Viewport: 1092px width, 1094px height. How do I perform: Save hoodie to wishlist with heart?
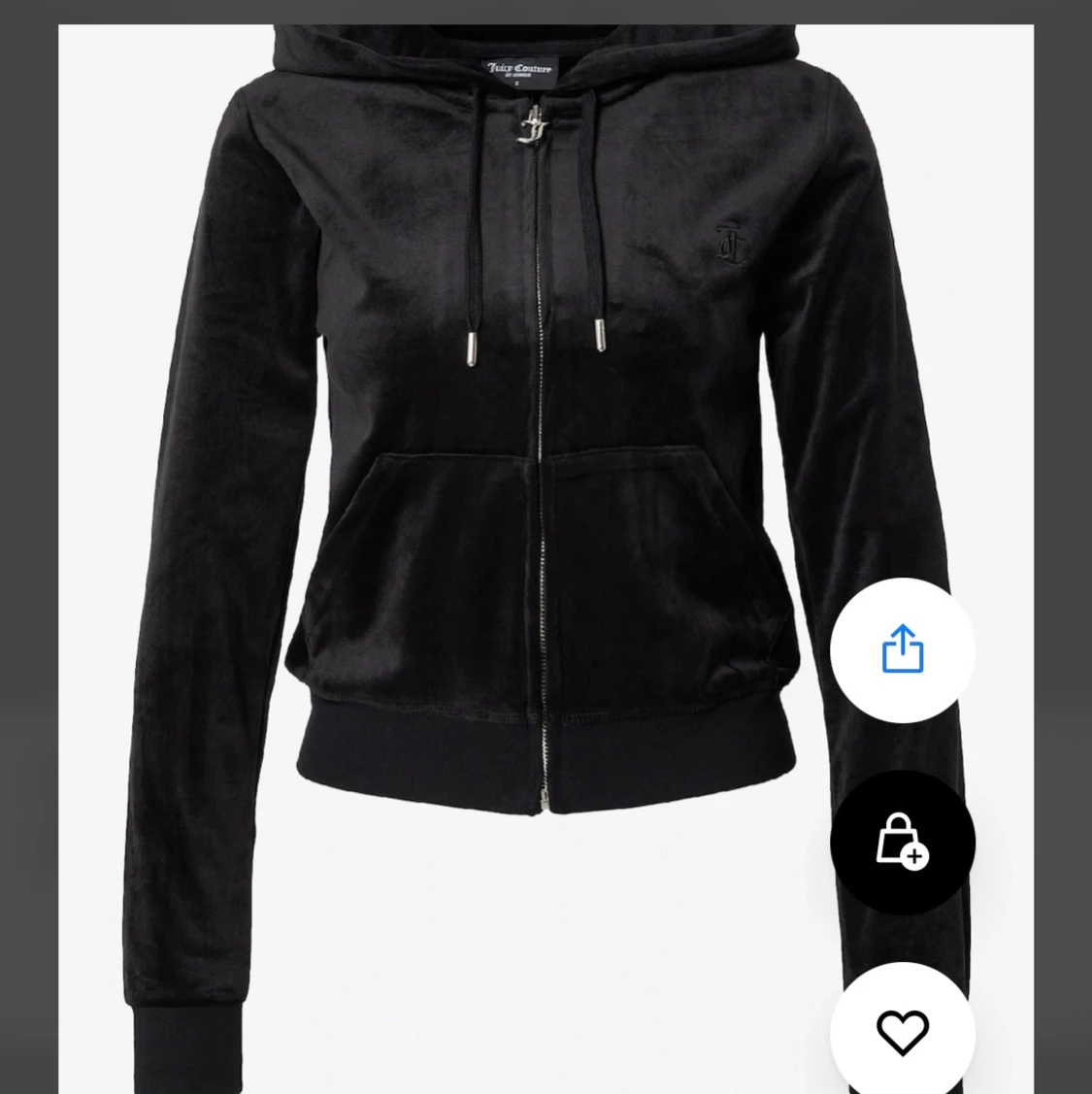(x=903, y=1031)
